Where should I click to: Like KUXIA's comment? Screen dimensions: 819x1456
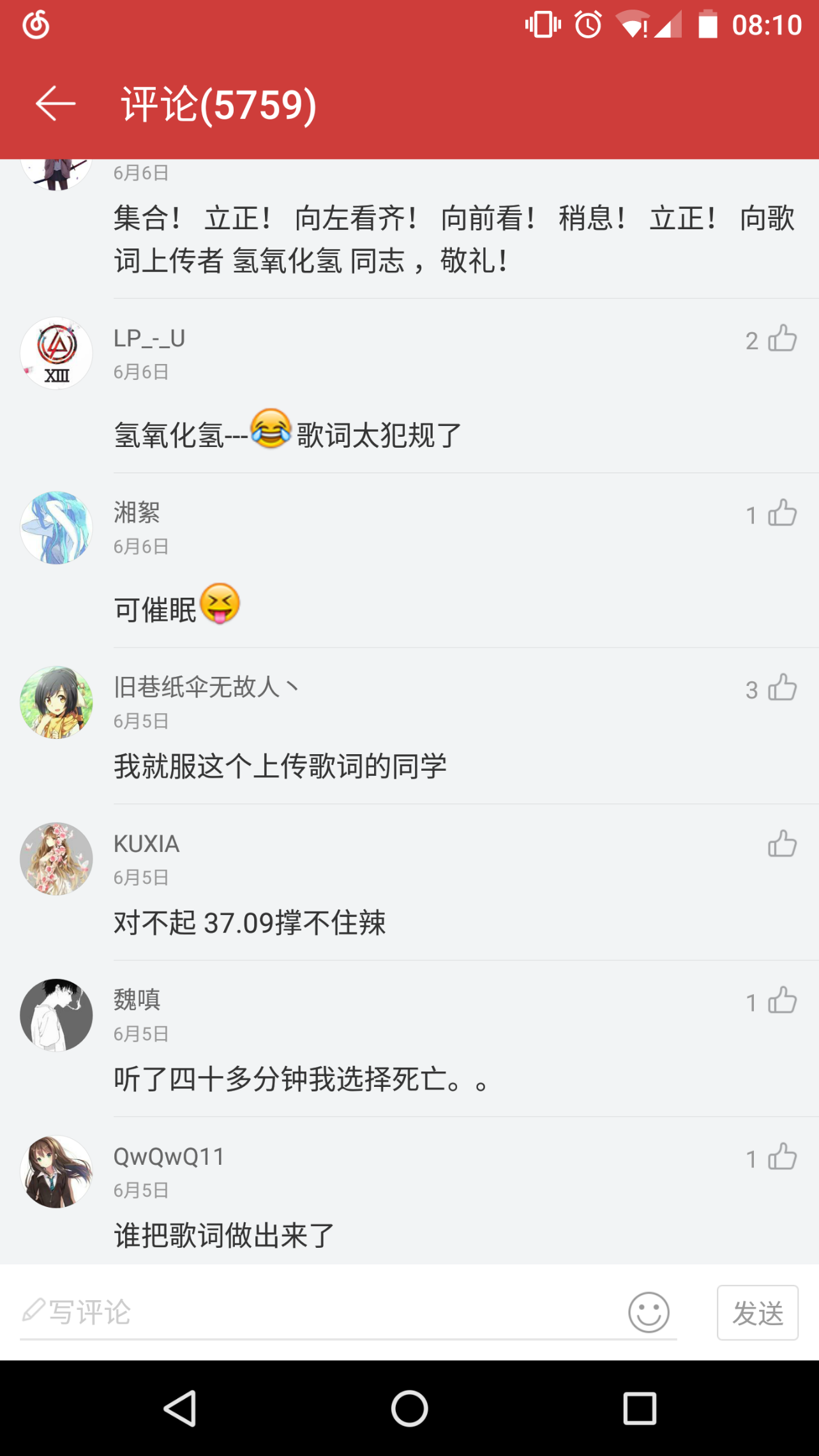pyautogui.click(x=781, y=844)
